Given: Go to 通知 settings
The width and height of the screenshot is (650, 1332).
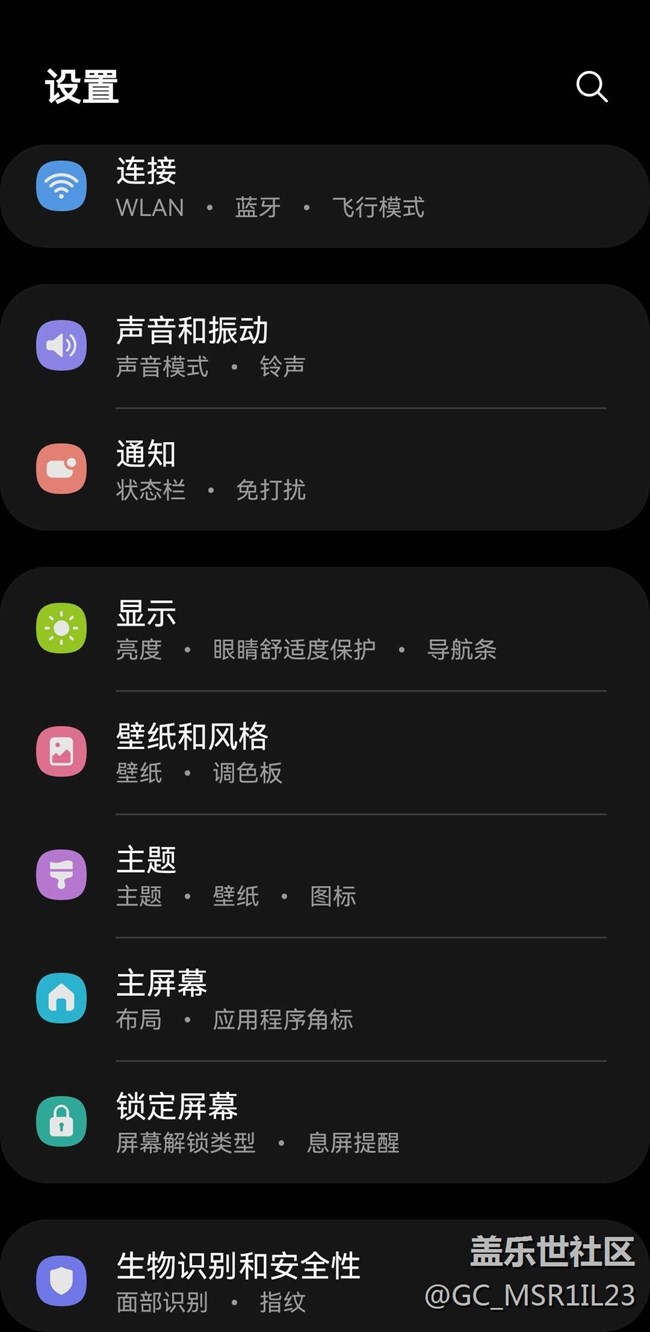Looking at the screenshot, I should (x=325, y=469).
